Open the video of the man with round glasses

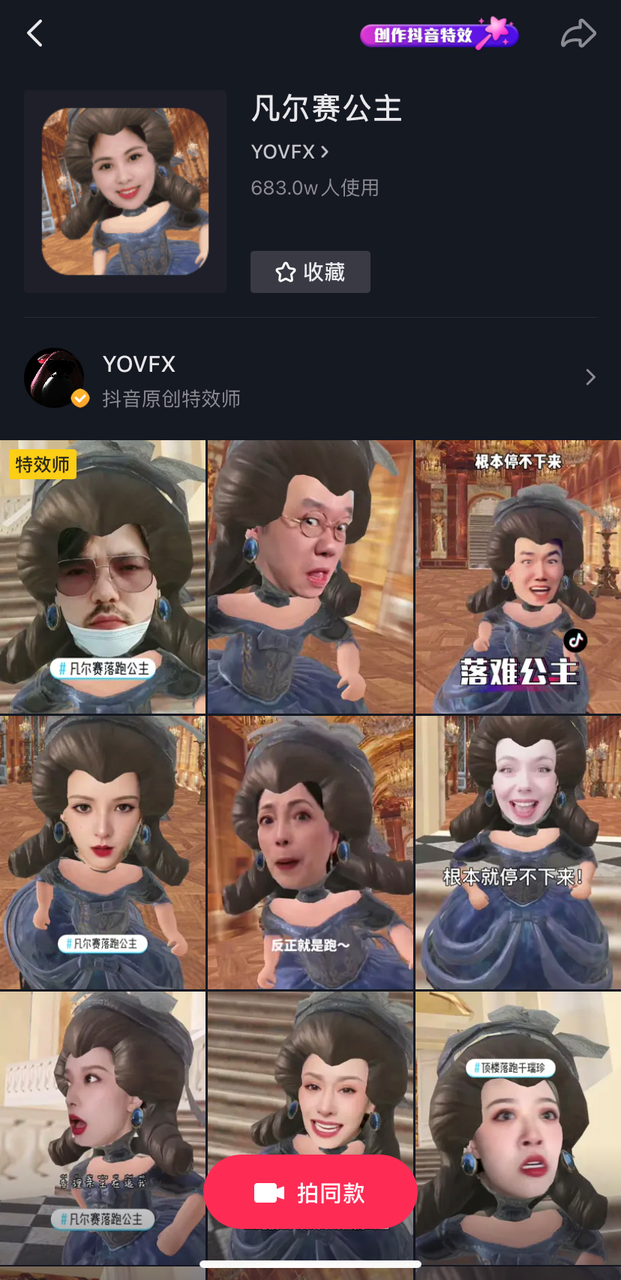click(310, 576)
